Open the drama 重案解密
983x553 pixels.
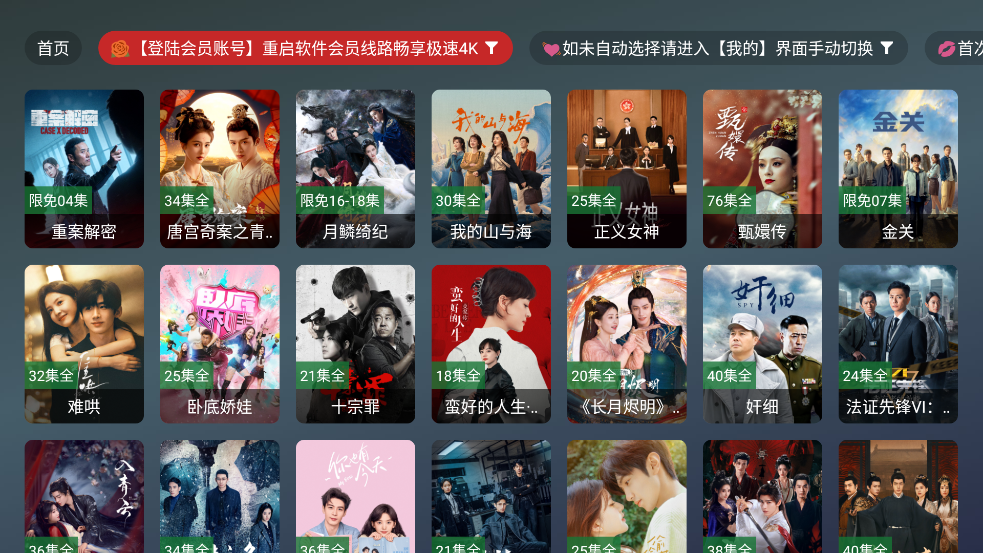[x=84, y=168]
